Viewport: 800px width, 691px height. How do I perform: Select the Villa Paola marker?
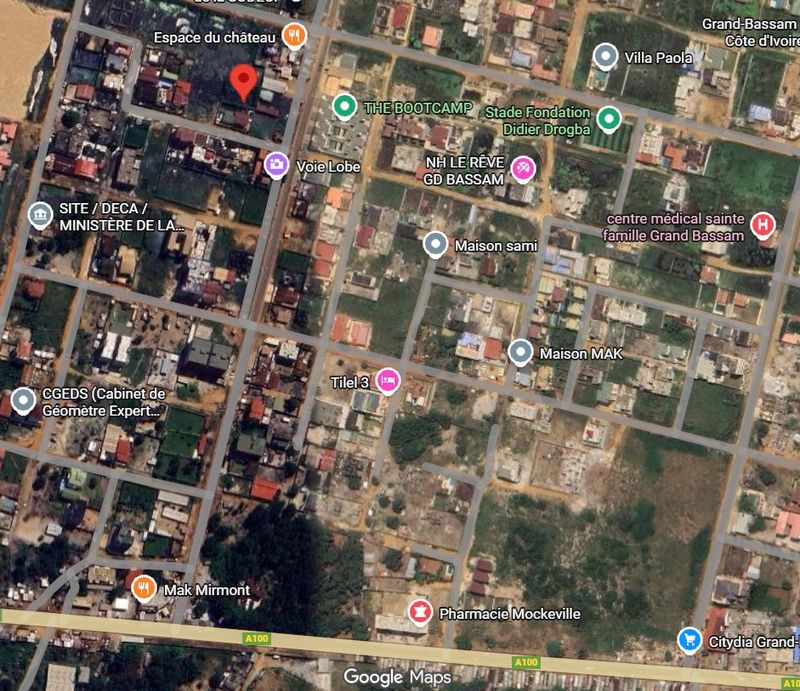coord(605,57)
